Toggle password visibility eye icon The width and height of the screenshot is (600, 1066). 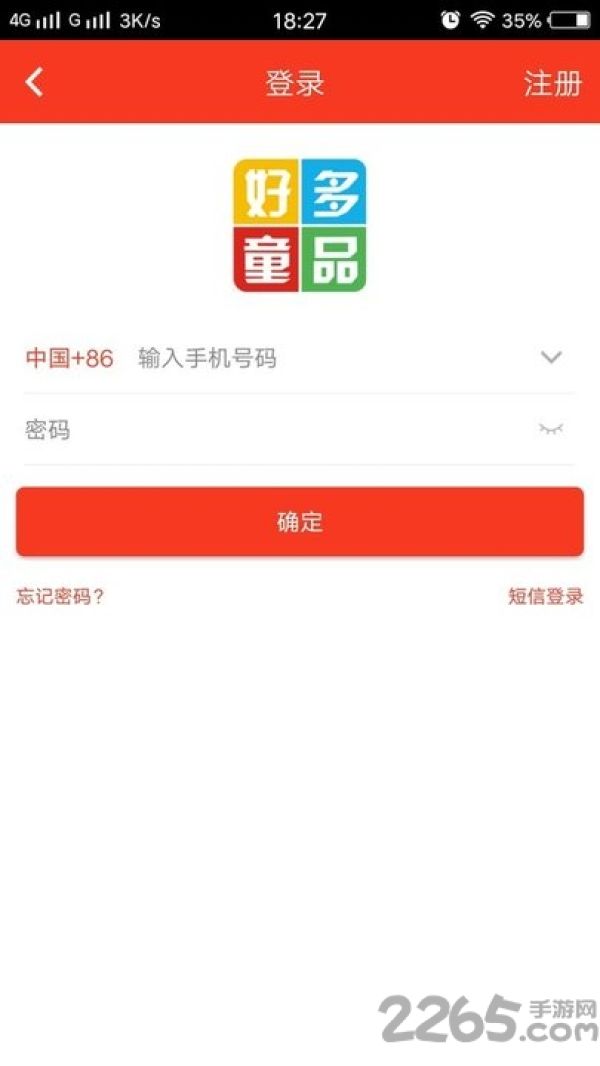tap(551, 429)
